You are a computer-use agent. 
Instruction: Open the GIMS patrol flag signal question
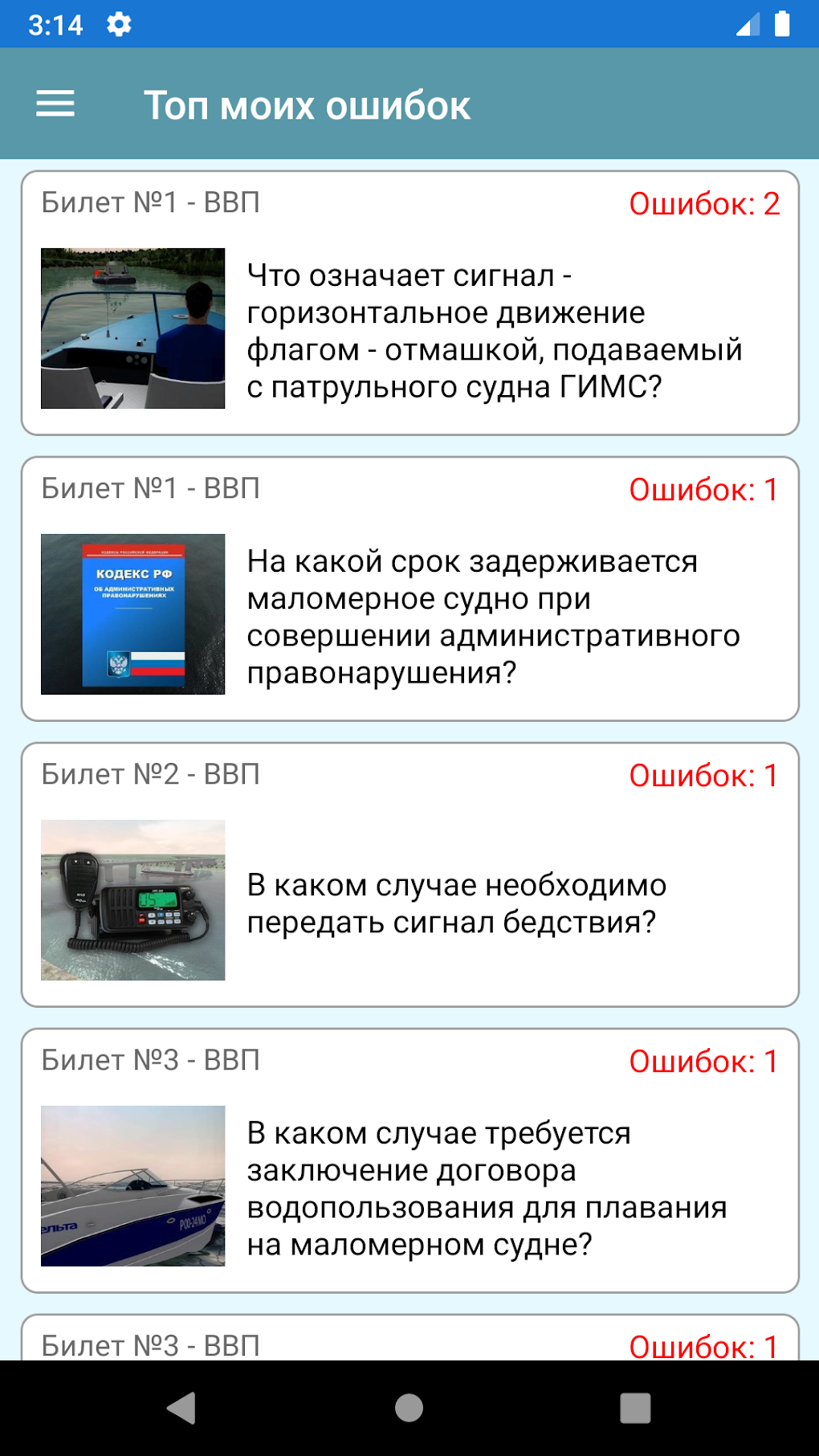(409, 304)
